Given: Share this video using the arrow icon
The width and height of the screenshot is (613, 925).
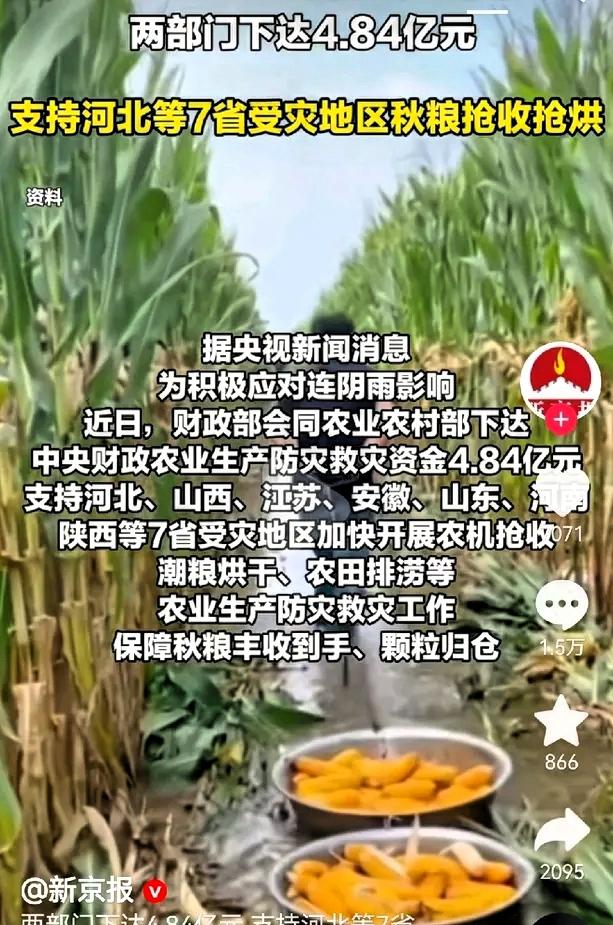Looking at the screenshot, I should [x=562, y=832].
